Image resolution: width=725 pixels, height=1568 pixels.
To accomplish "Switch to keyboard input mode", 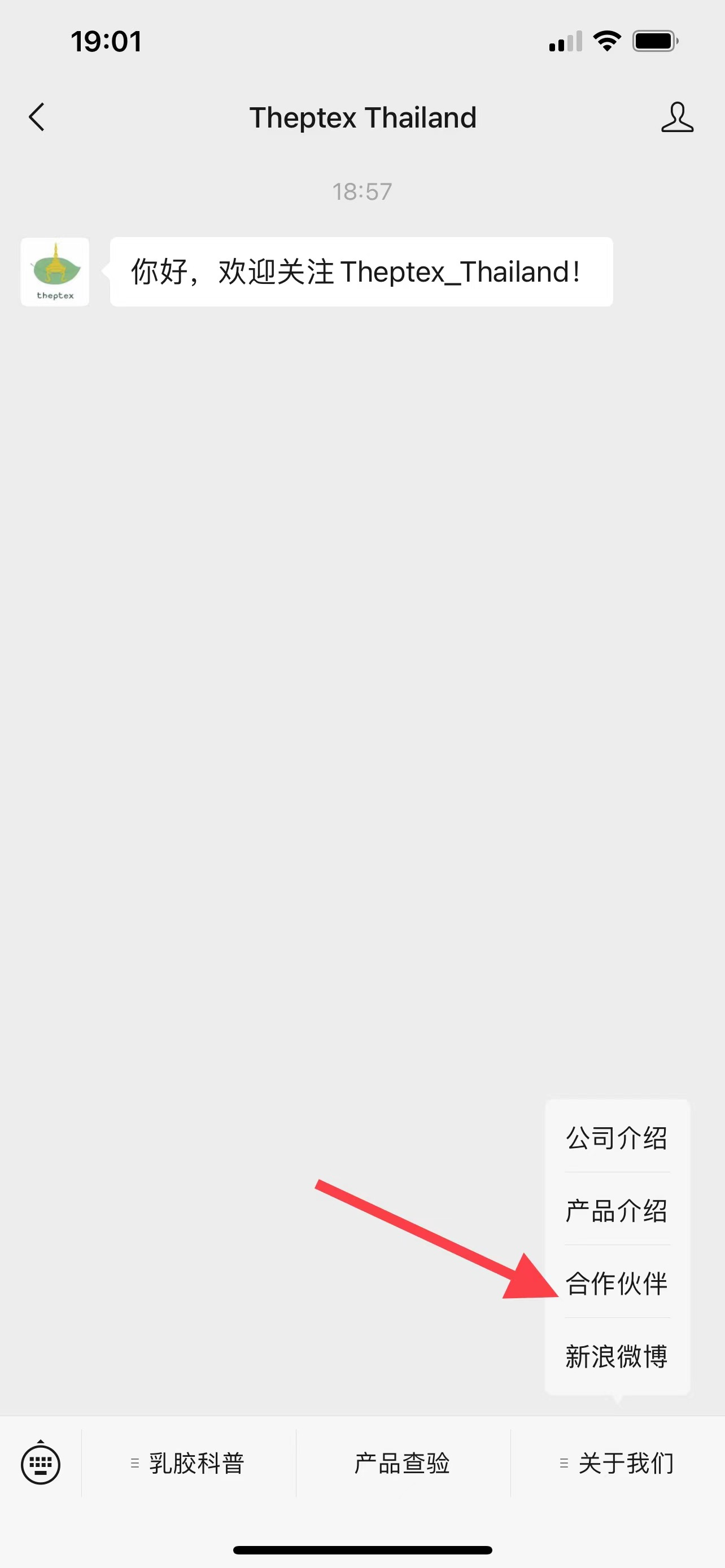I will click(x=41, y=1462).
